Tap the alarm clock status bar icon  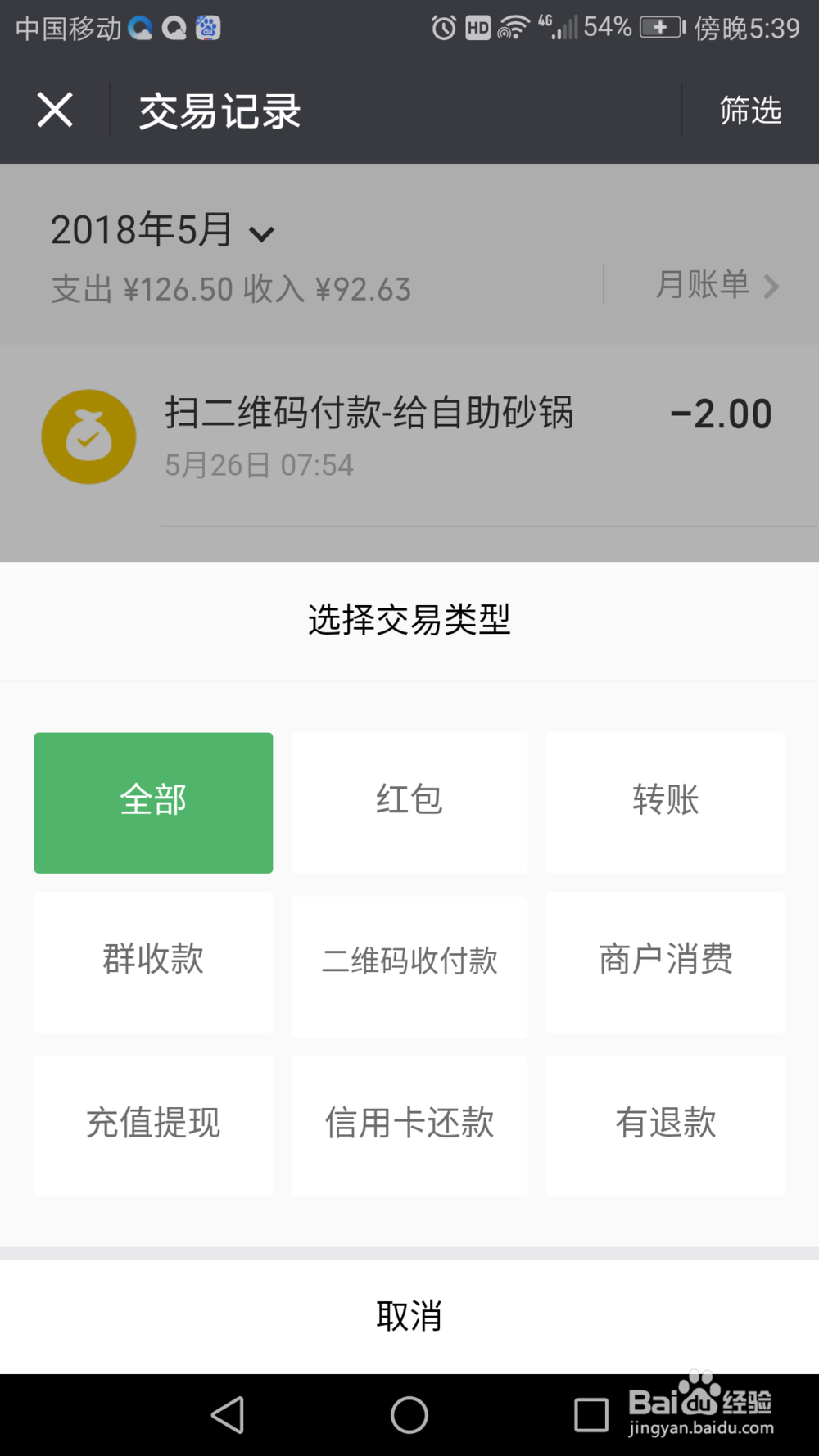pos(441,27)
